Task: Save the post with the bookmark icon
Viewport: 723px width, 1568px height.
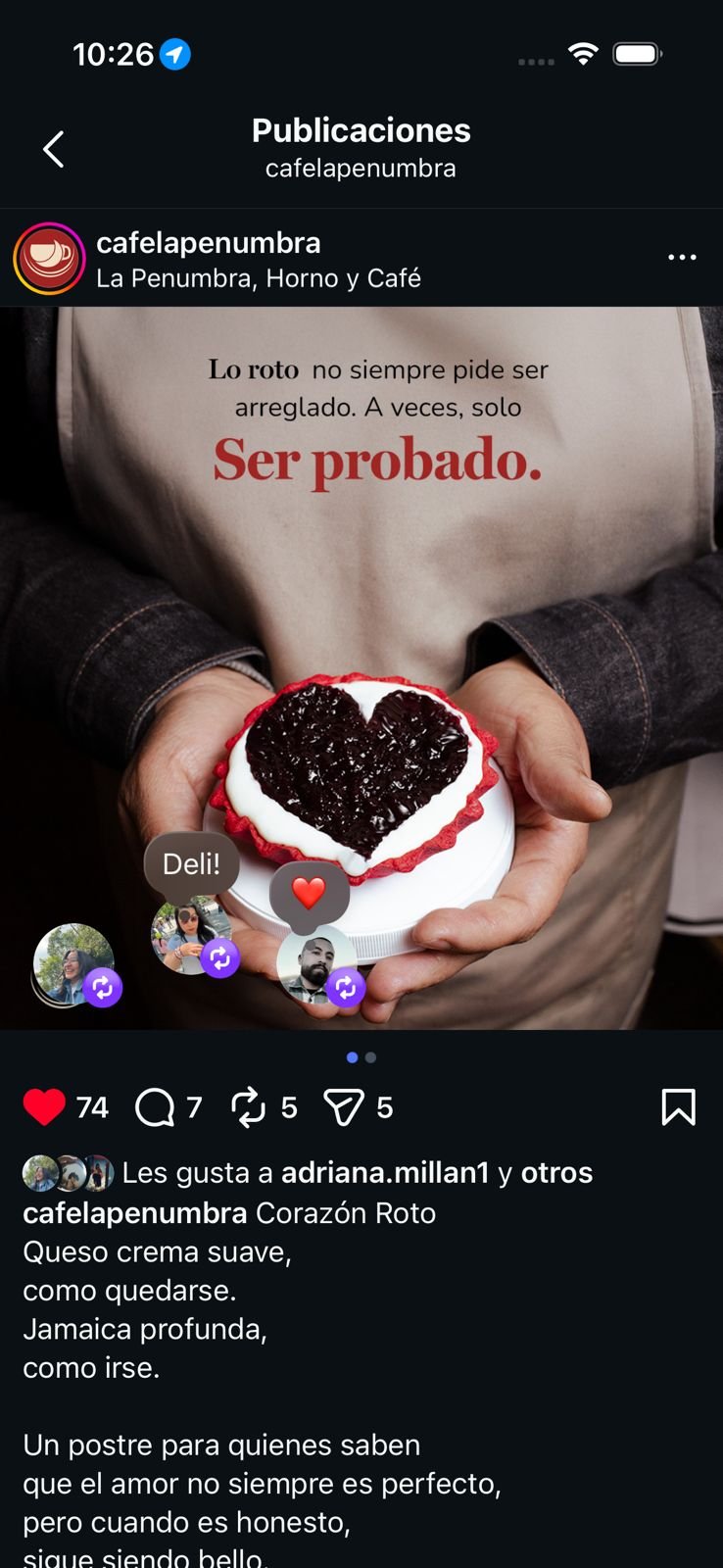Action: click(x=678, y=1107)
